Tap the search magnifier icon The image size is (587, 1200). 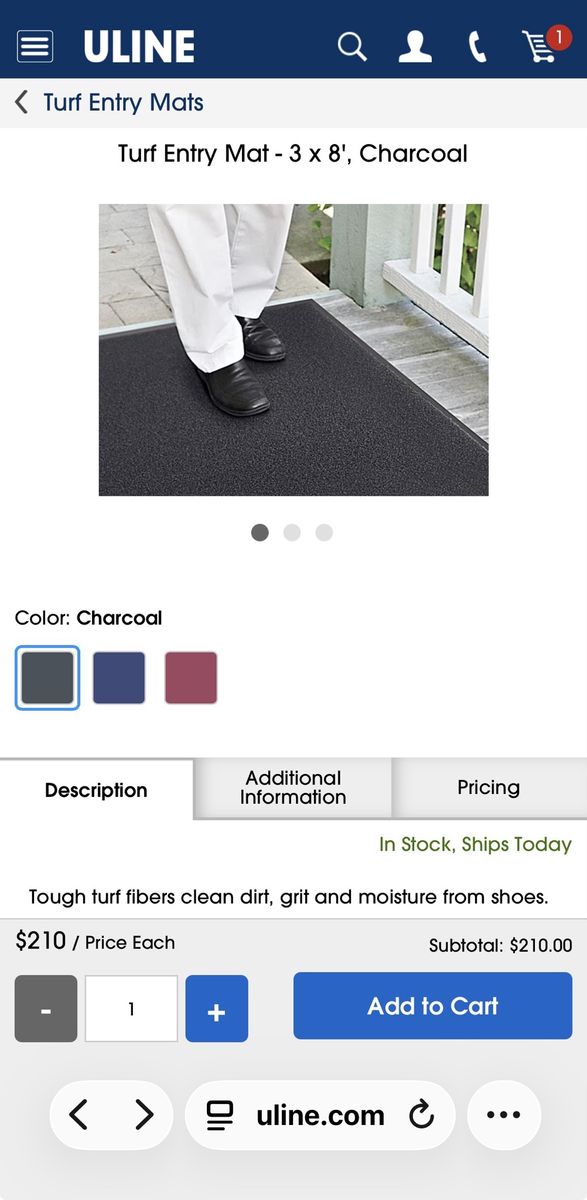[x=352, y=46]
